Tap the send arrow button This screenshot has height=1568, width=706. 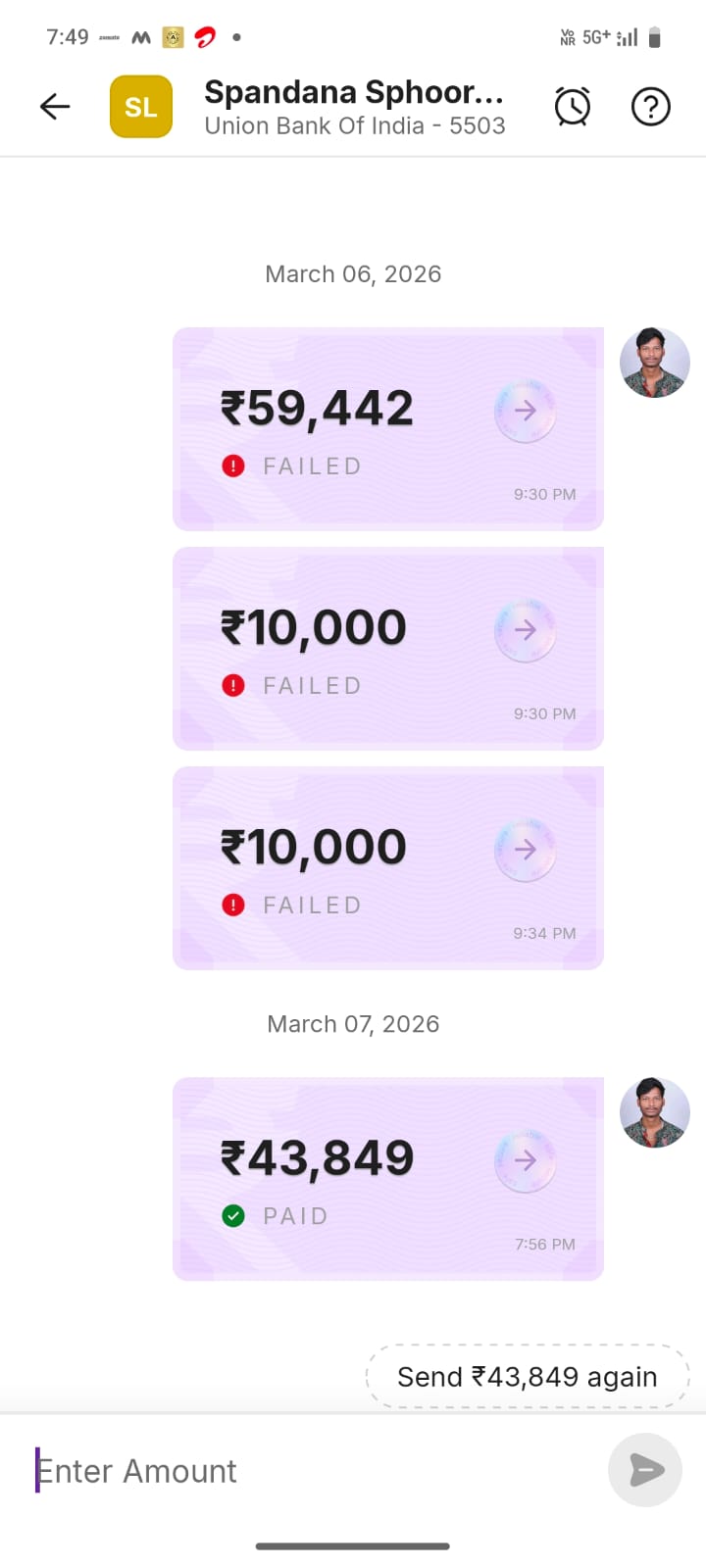[x=645, y=1470]
